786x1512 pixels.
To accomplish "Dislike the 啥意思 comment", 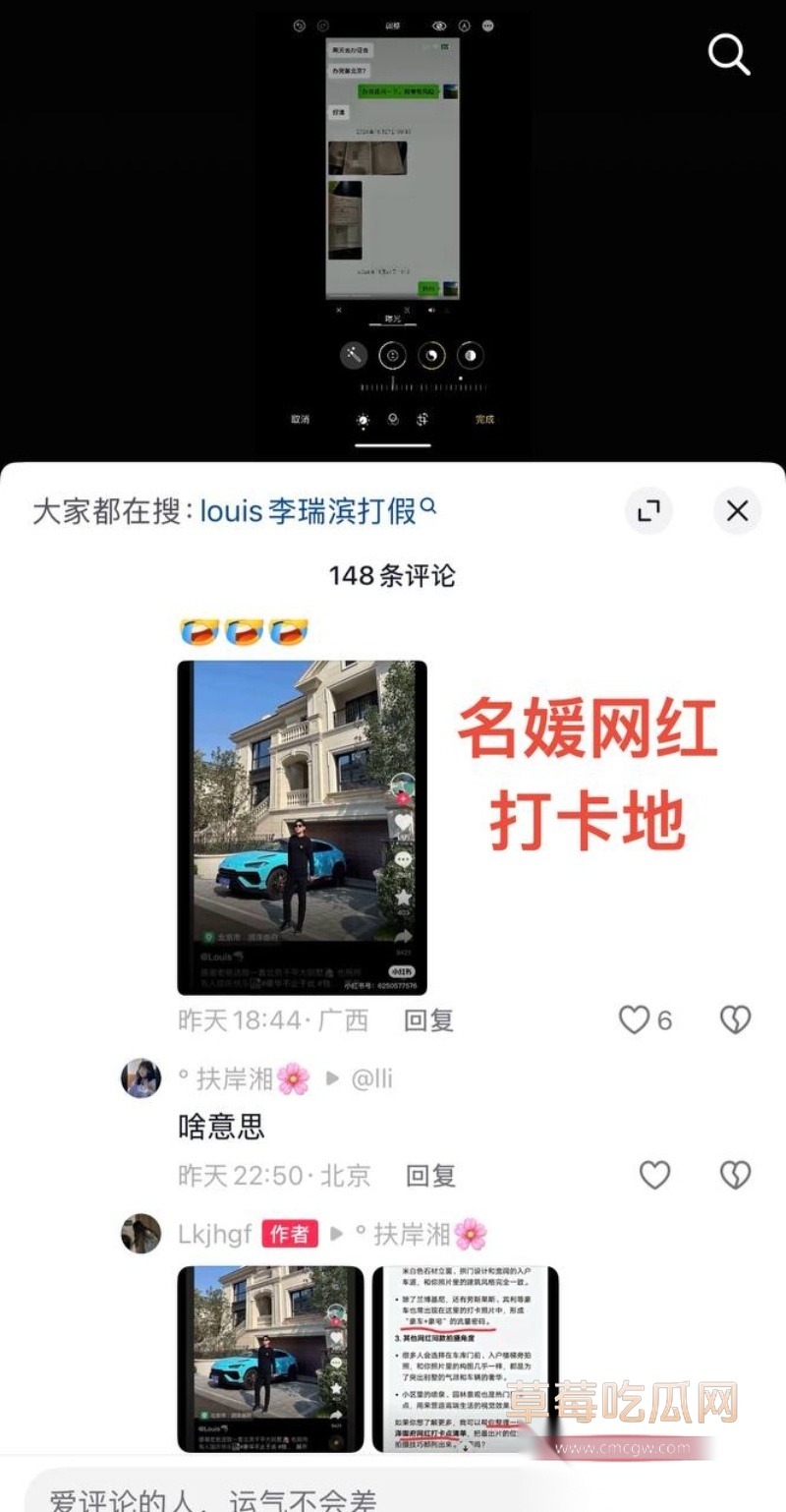I will click(735, 1176).
